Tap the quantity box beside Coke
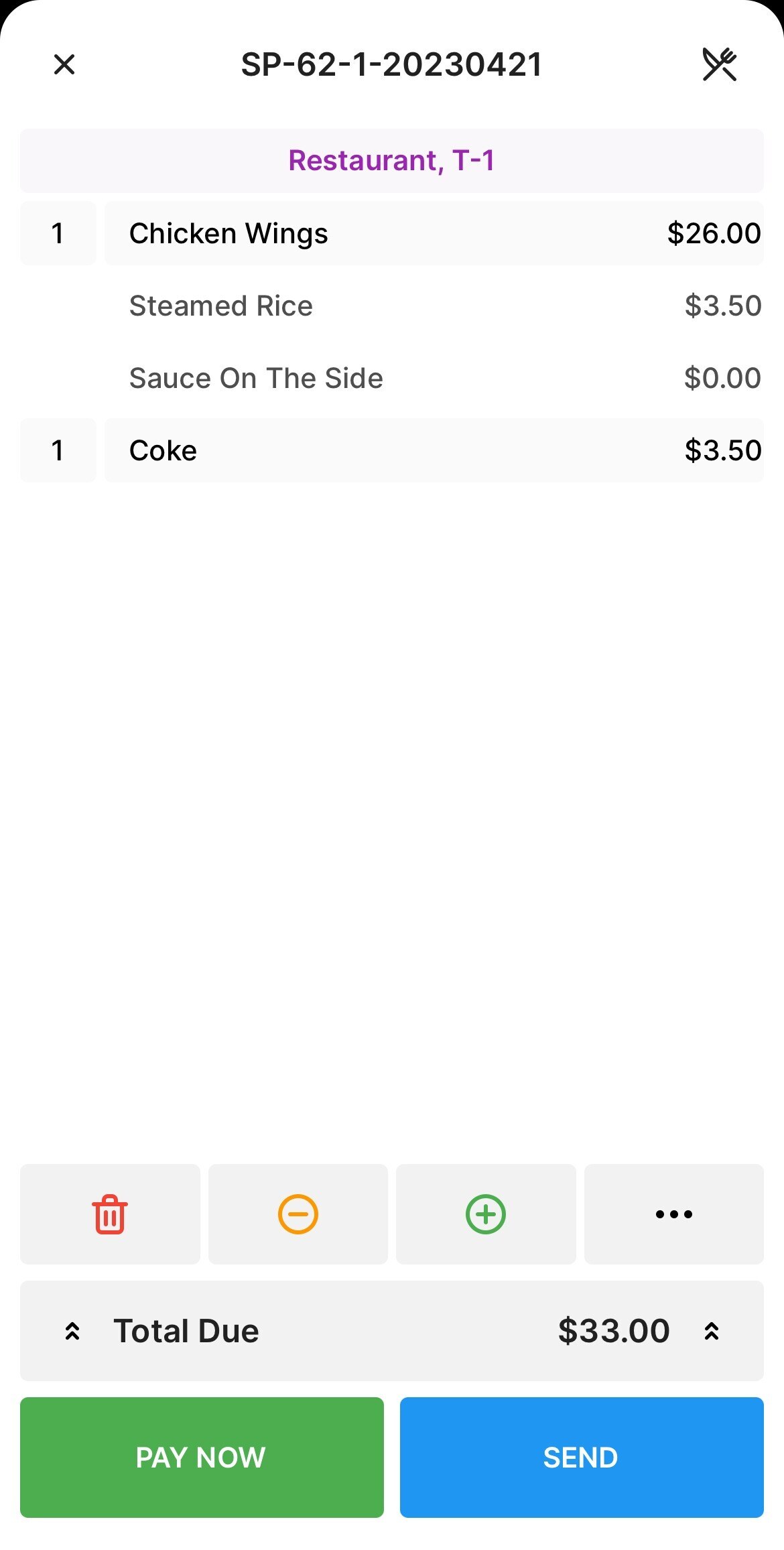The width and height of the screenshot is (784, 1550). point(58,450)
